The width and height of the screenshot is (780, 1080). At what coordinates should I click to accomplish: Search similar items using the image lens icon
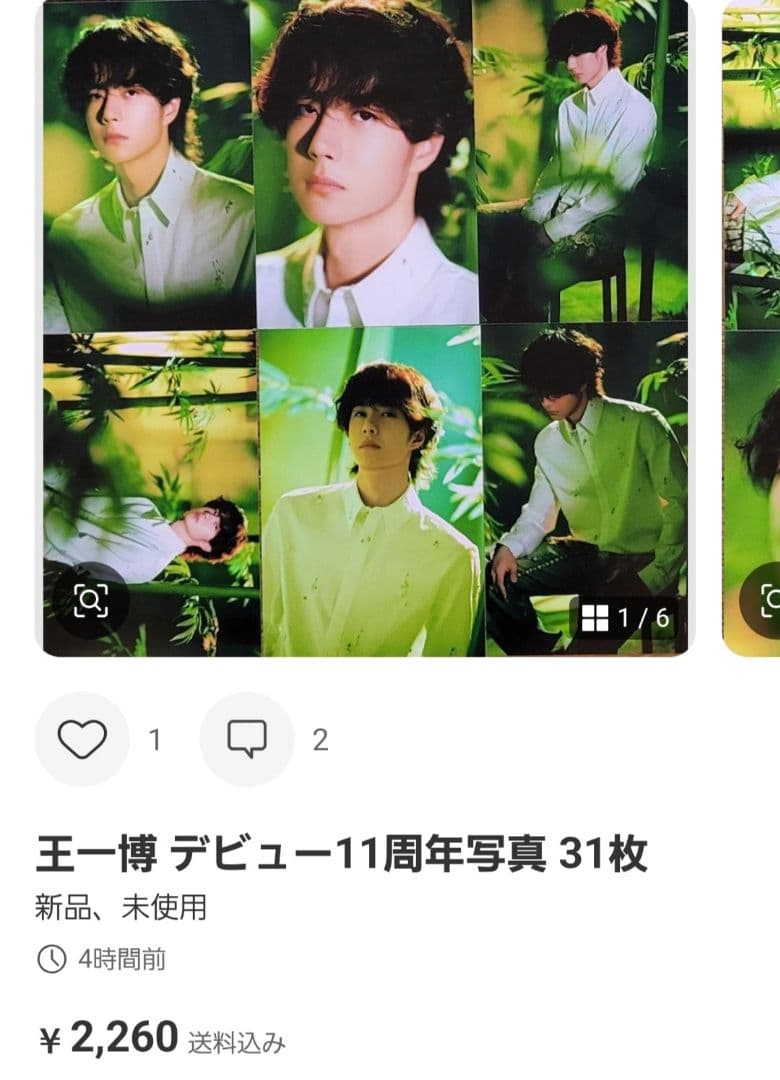91,601
